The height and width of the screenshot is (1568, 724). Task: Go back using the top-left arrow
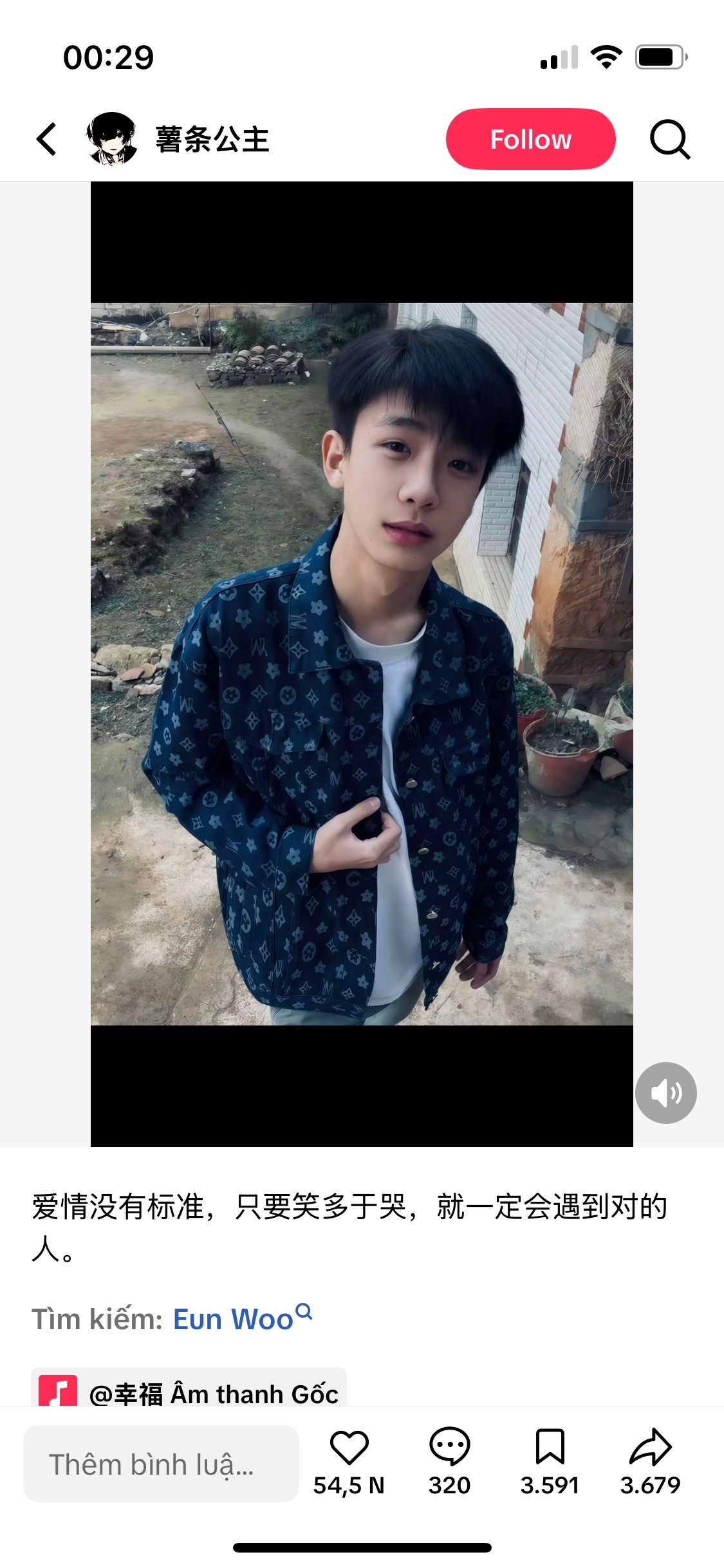pyautogui.click(x=46, y=139)
